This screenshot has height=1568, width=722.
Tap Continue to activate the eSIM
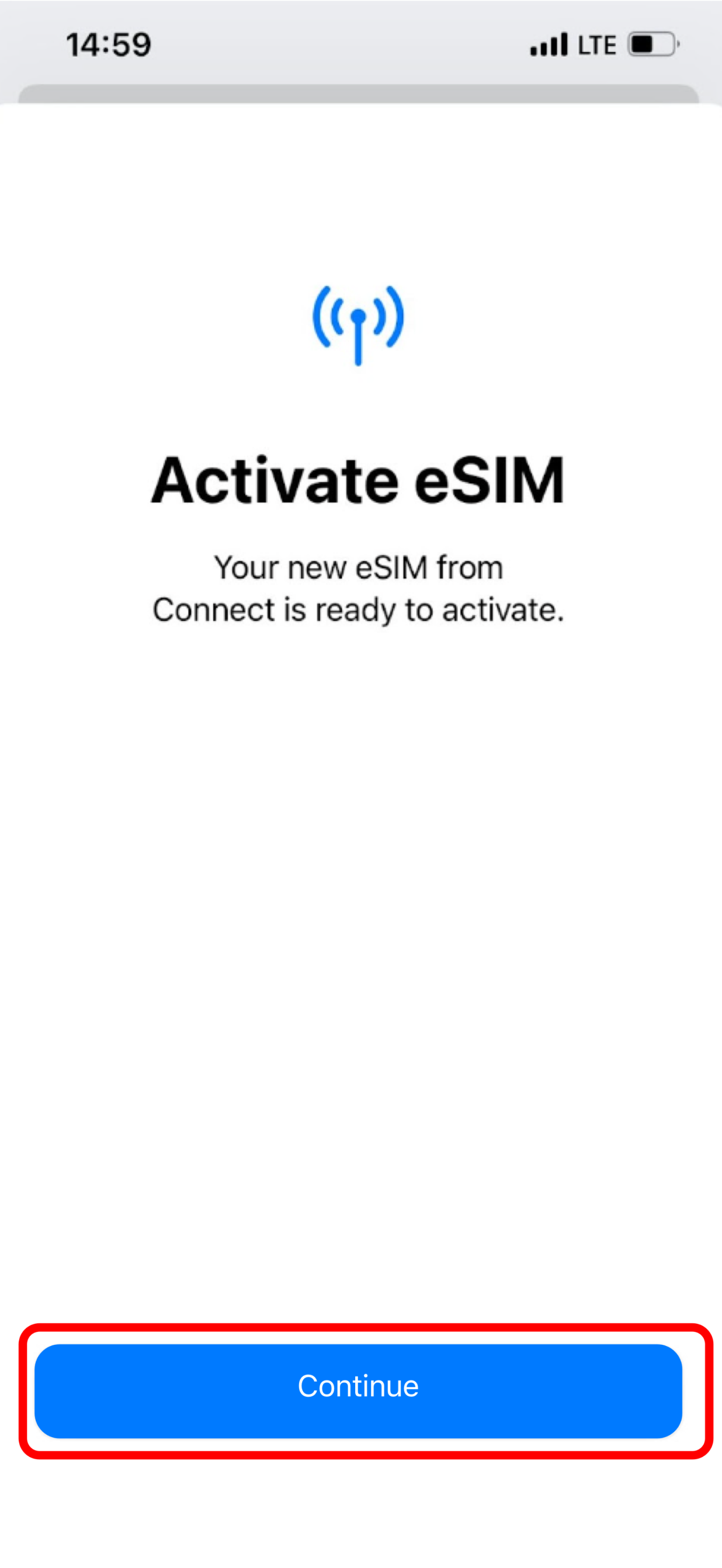(x=358, y=1390)
